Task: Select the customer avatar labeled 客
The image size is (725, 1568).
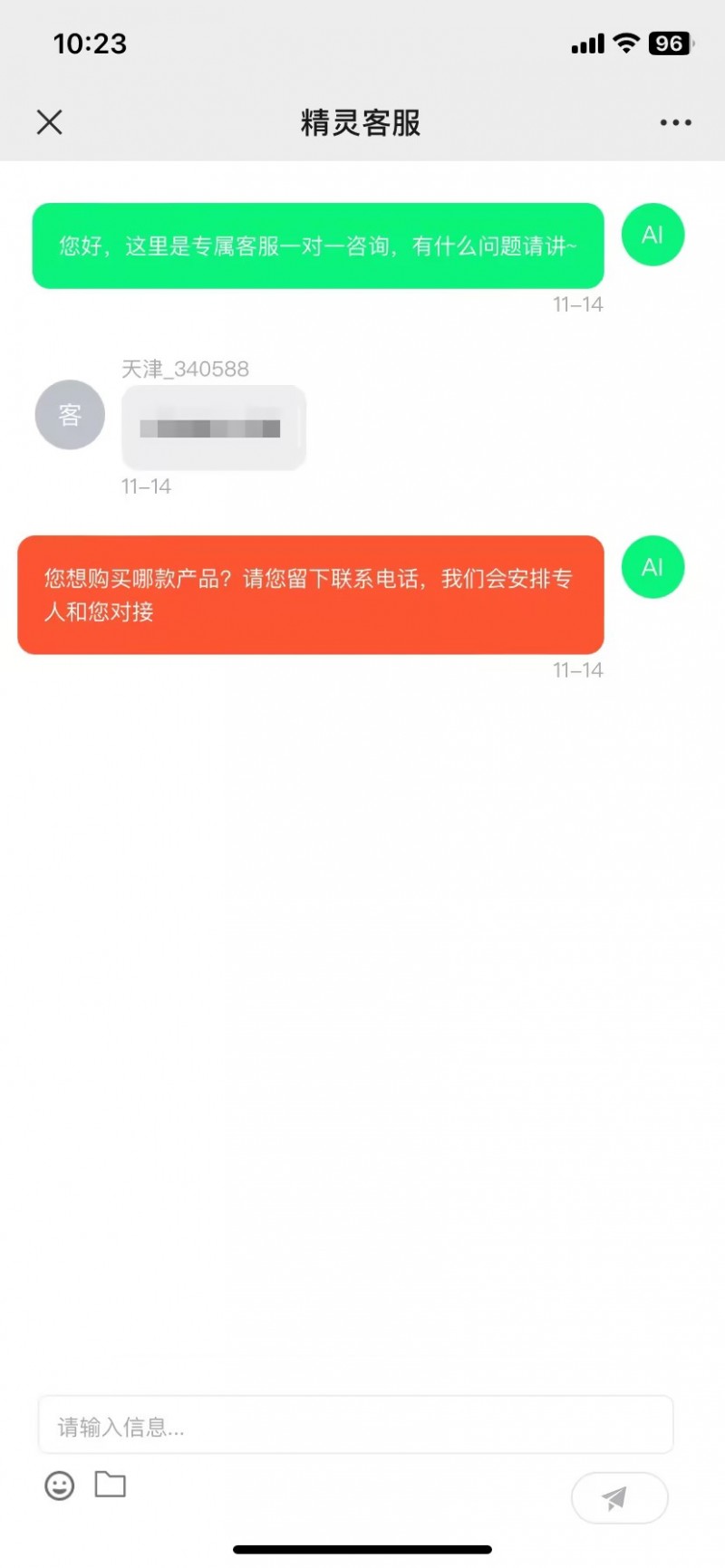Action: point(69,414)
